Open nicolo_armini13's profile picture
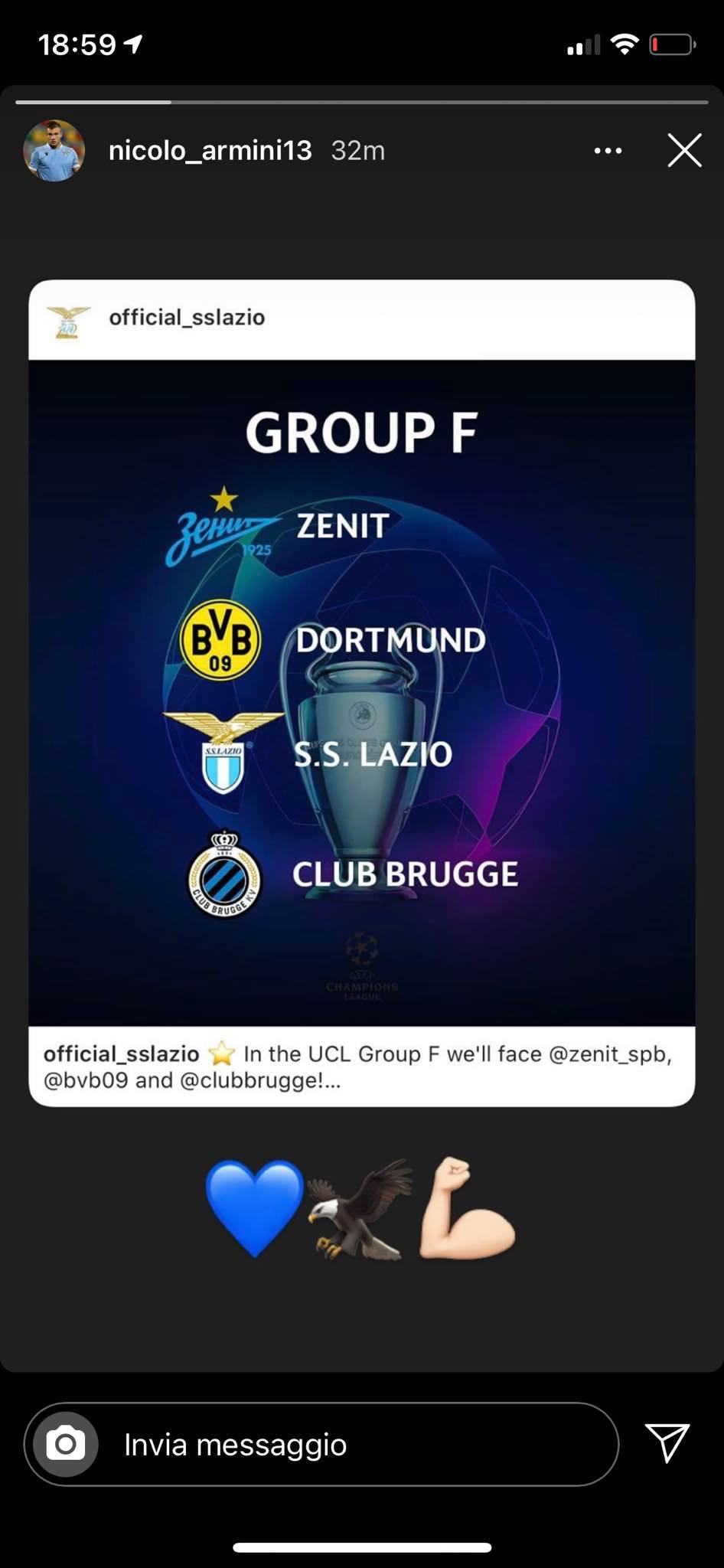The width and height of the screenshot is (724, 1568). tap(54, 151)
